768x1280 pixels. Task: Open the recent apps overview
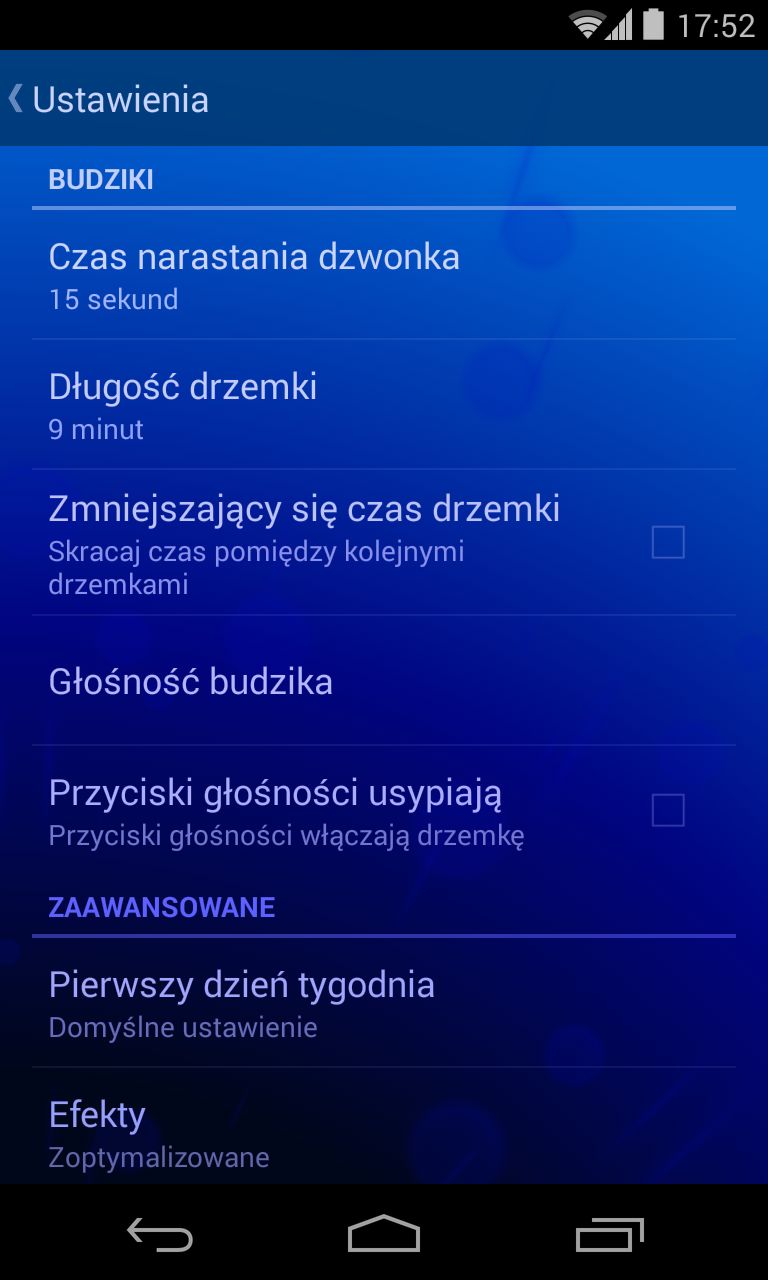tap(610, 1235)
